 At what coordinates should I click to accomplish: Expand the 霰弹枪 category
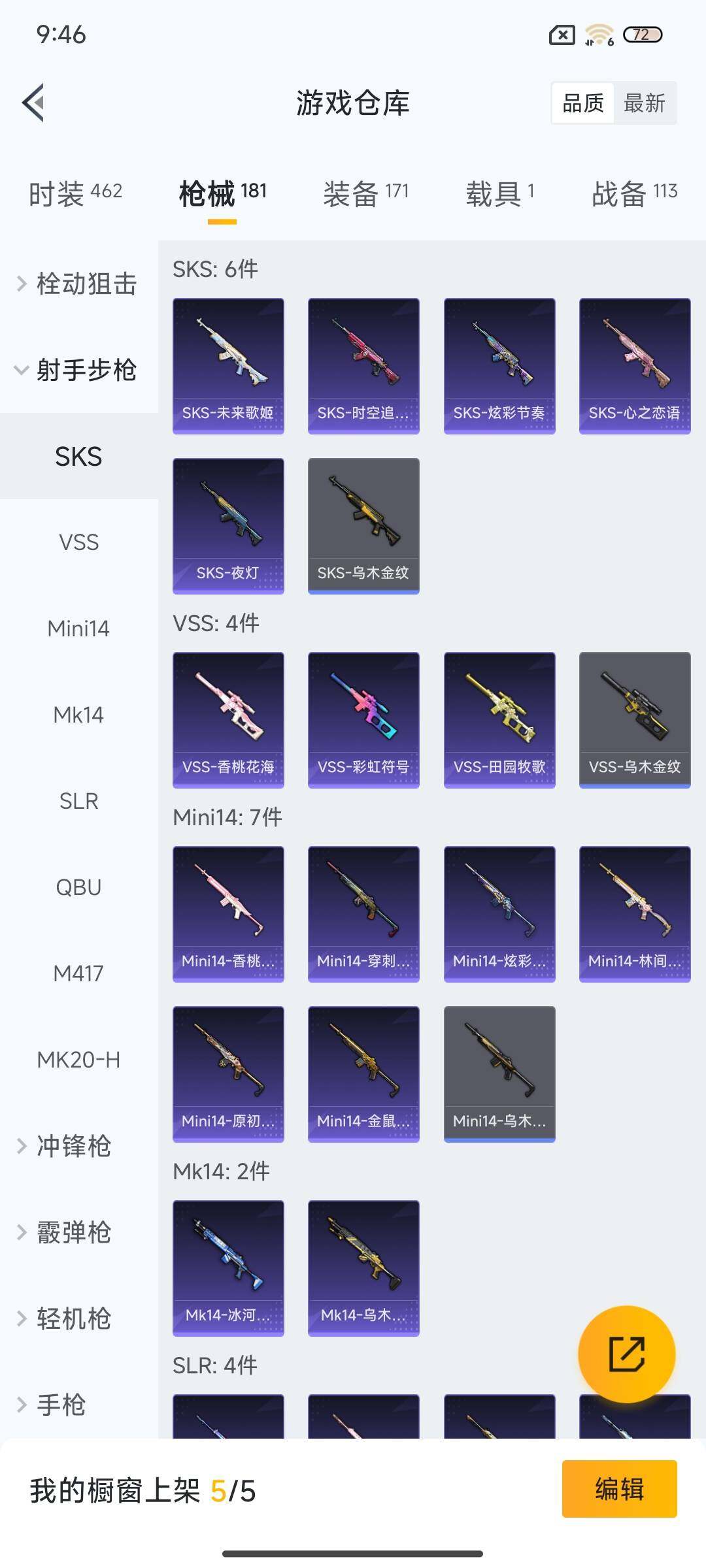tap(72, 1232)
